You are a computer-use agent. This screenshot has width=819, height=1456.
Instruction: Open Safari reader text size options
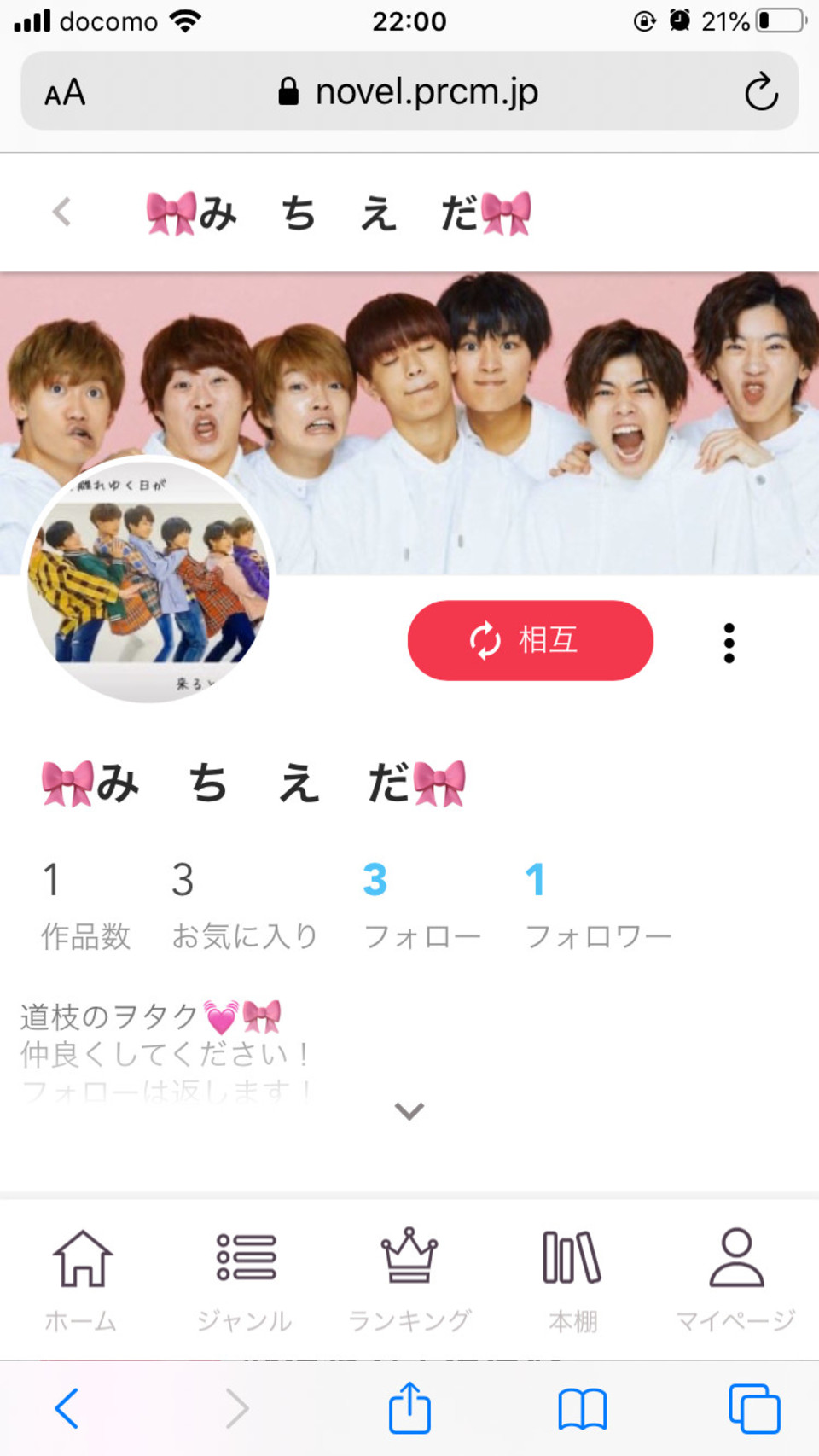pyautogui.click(x=66, y=92)
